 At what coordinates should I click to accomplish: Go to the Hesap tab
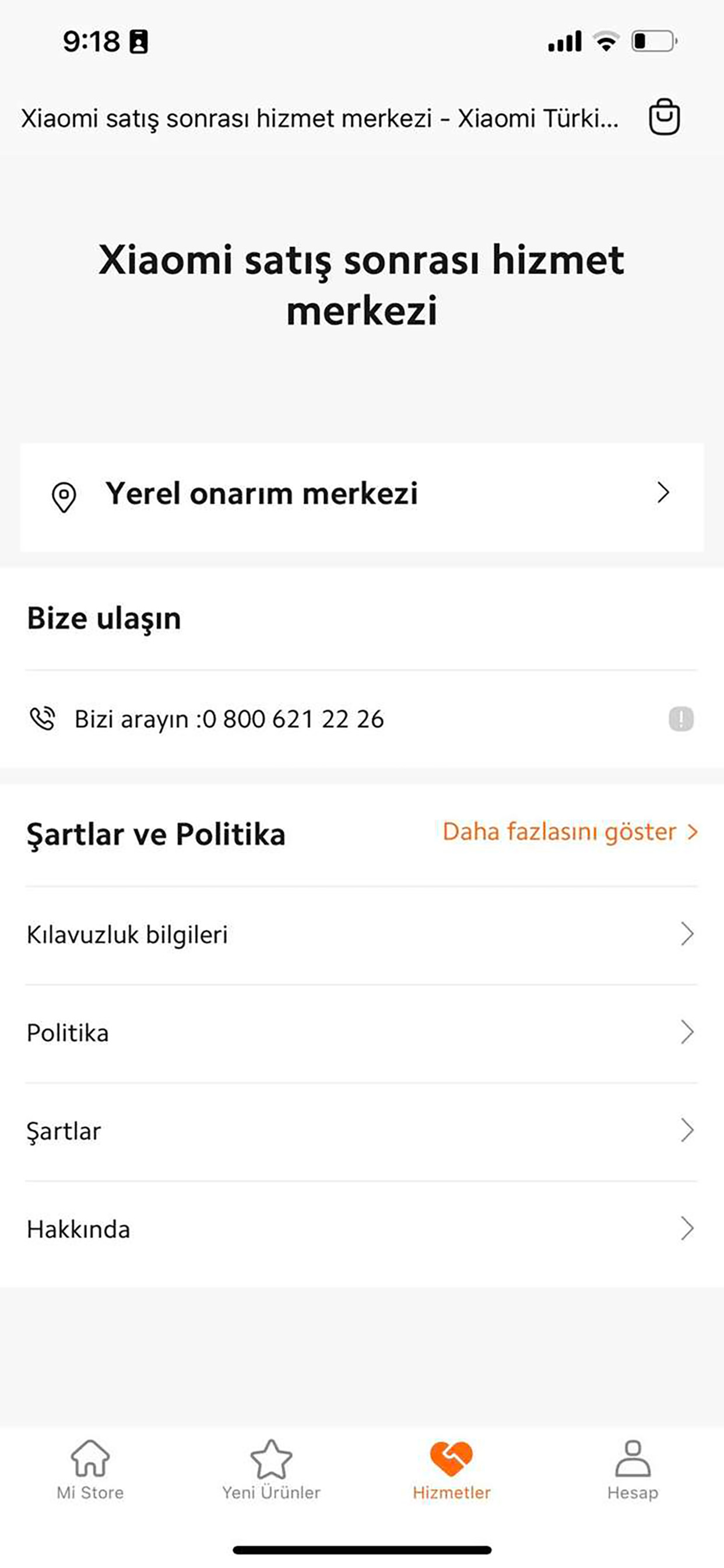pos(632,1470)
